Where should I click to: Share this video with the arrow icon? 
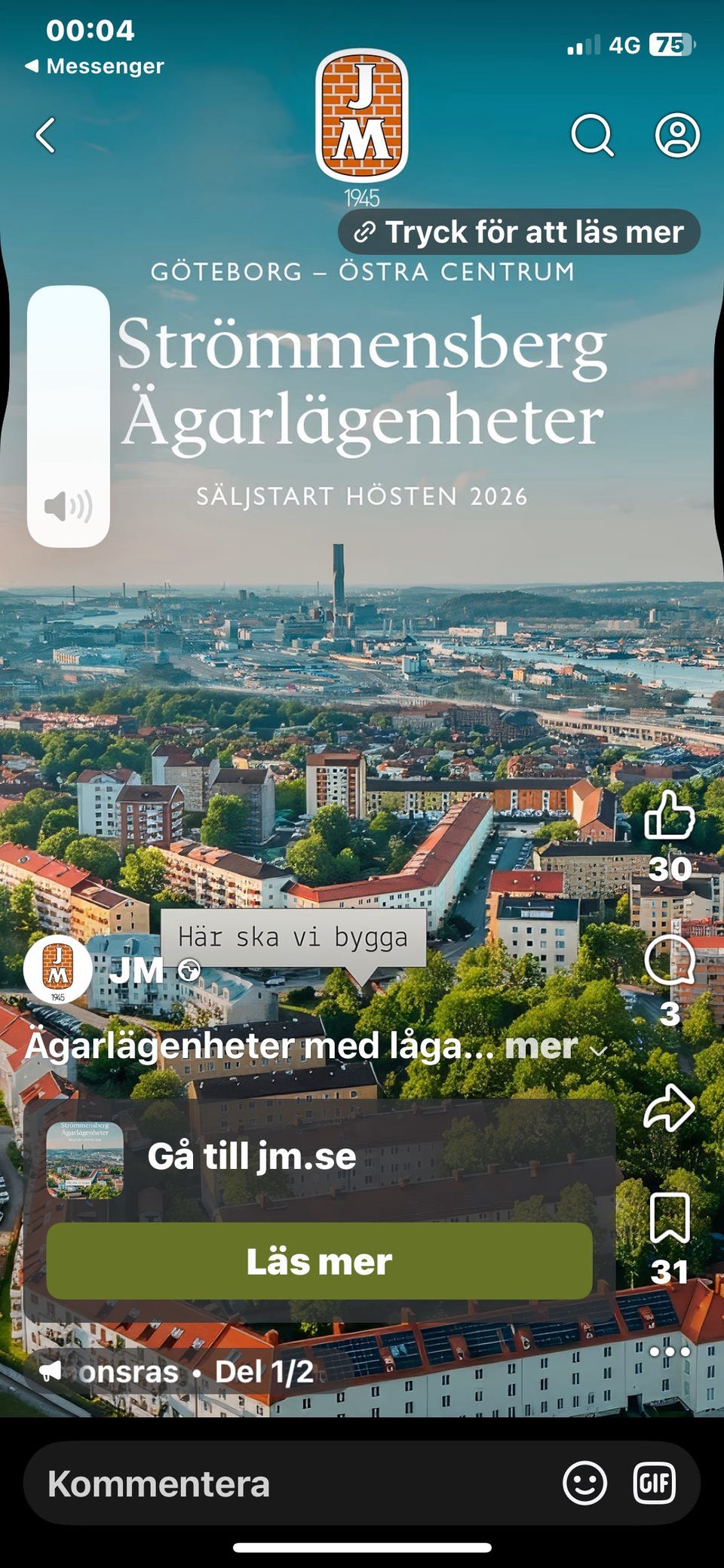coord(670,1108)
